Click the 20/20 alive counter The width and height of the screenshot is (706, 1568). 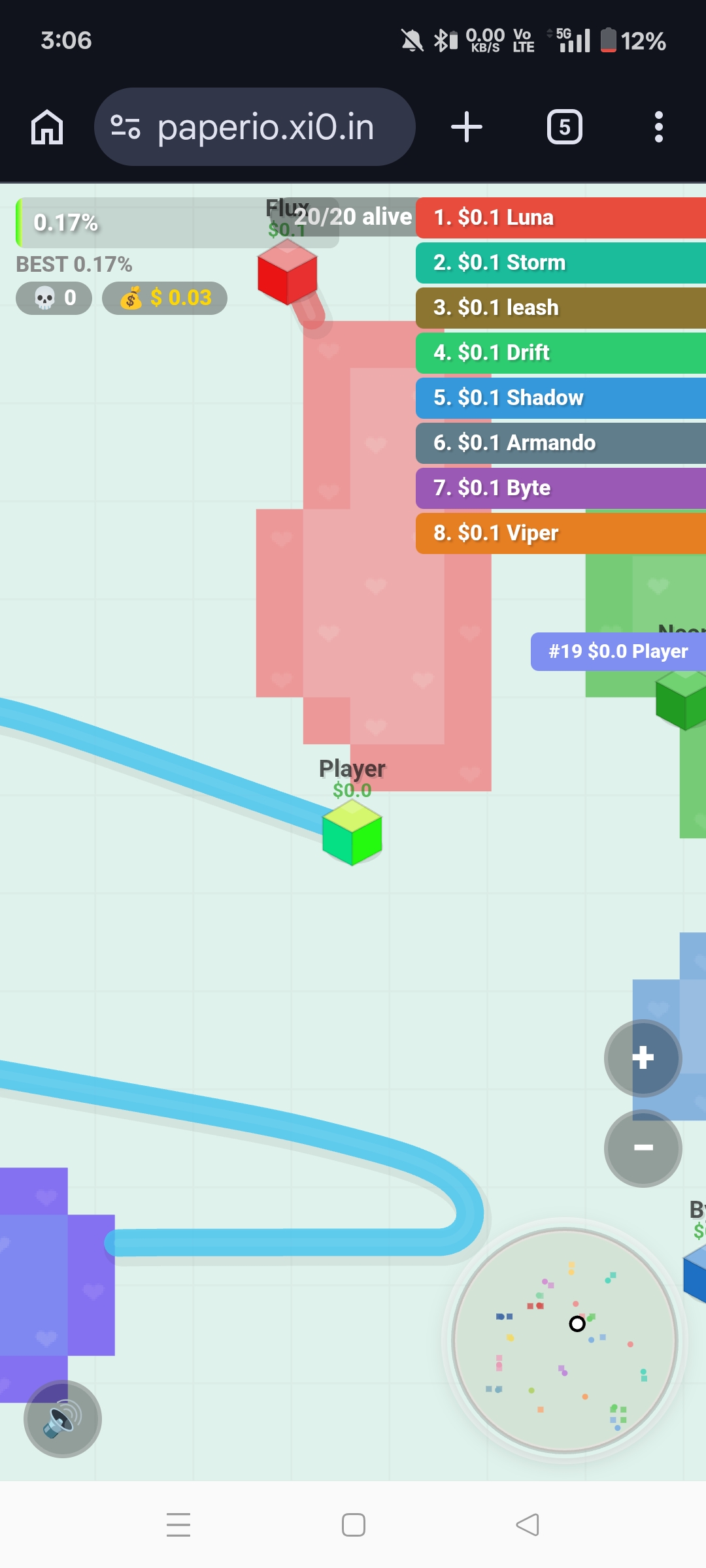(x=354, y=216)
